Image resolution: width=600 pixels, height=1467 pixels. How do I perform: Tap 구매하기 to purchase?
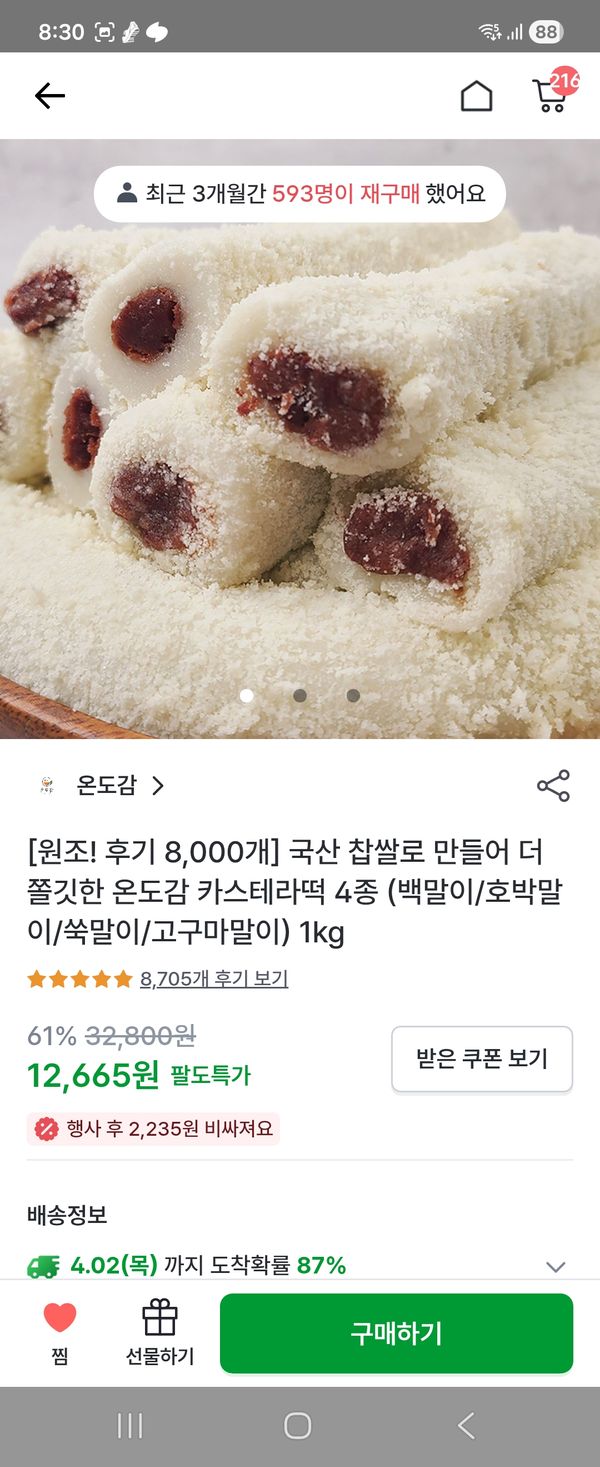[x=396, y=1333]
